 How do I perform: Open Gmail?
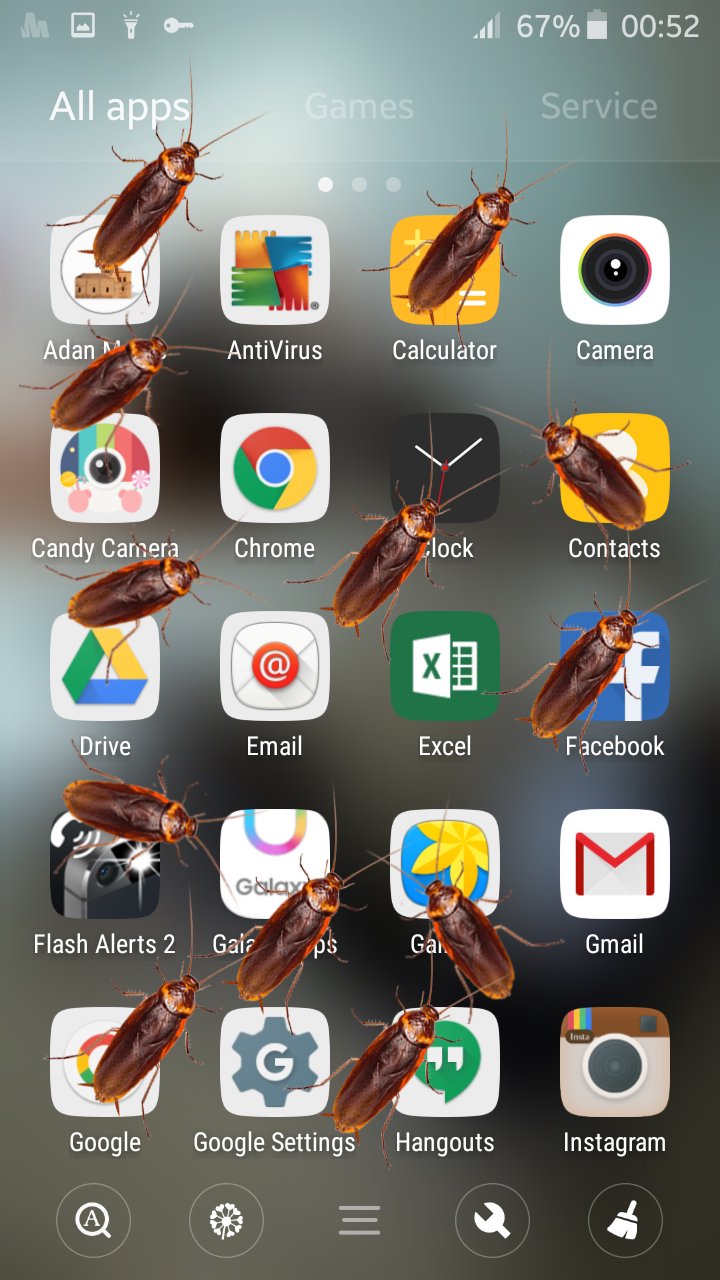point(614,862)
